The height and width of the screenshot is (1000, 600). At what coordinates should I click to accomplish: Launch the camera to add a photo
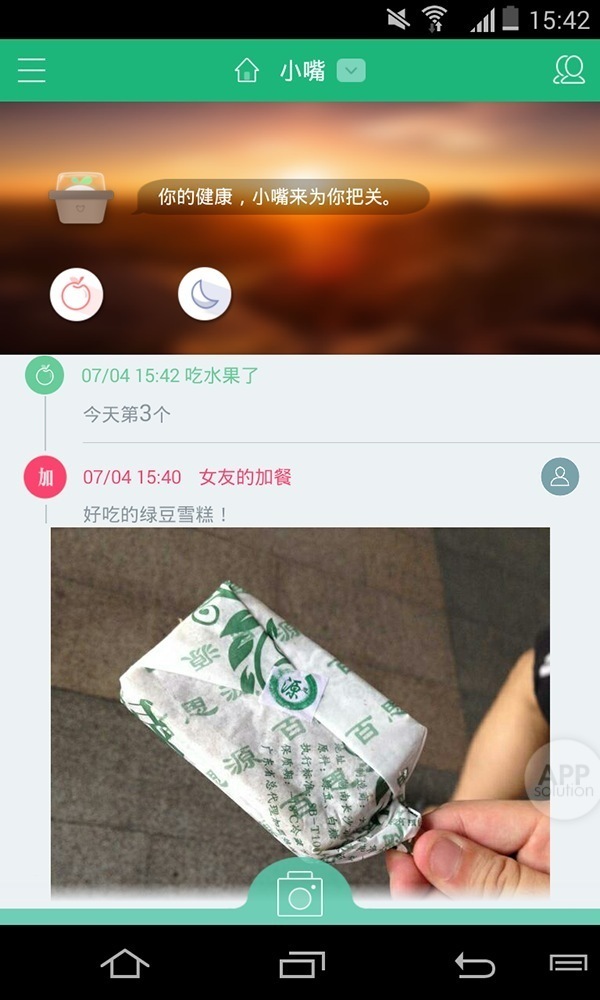point(300,895)
